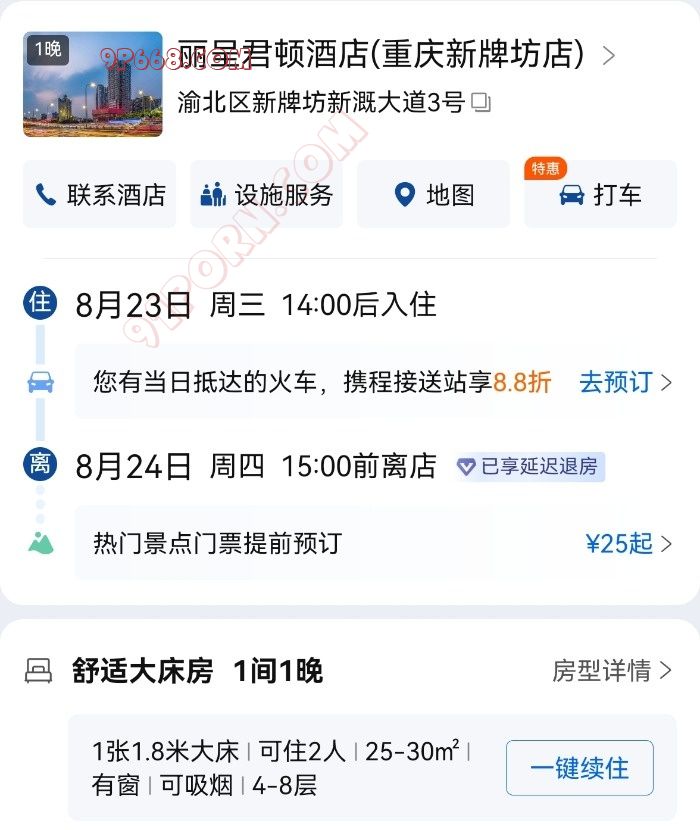Tap 去预订 for station transfer
Image resolution: width=700 pixels, height=830 pixels.
tap(625, 382)
